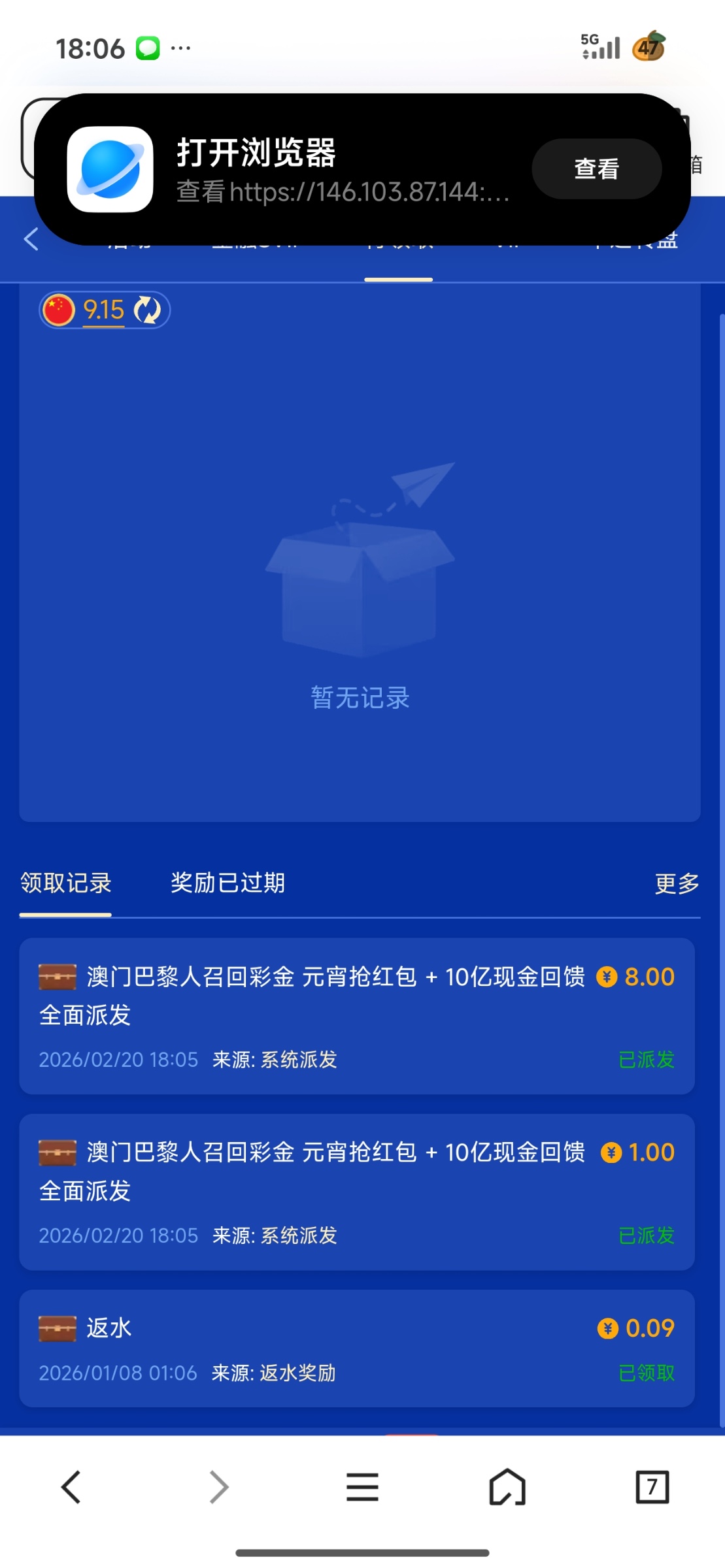Open the browser menu
The height and width of the screenshot is (1568, 725).
[x=362, y=1488]
